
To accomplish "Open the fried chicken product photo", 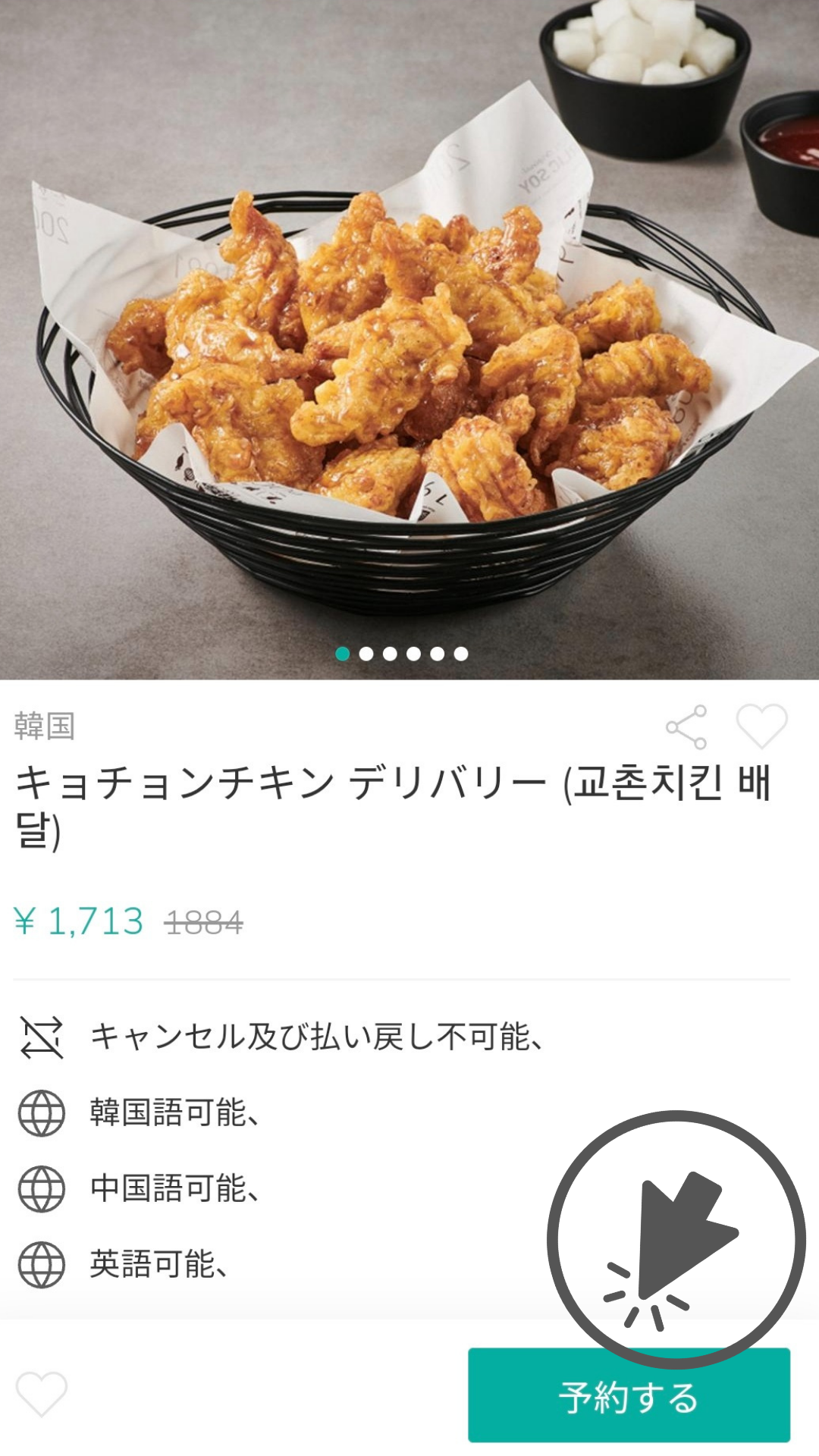I will tap(409, 341).
